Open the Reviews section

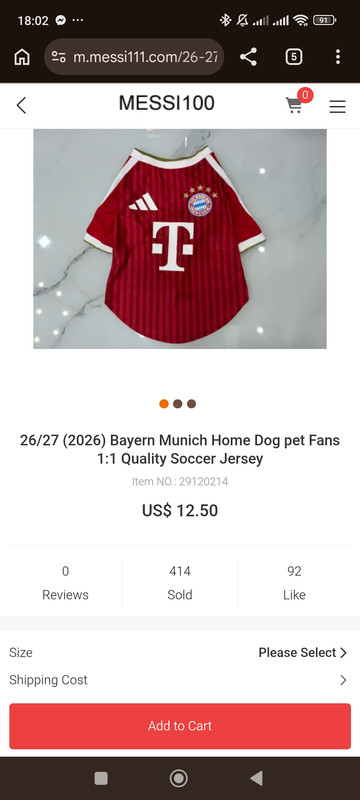(65, 583)
